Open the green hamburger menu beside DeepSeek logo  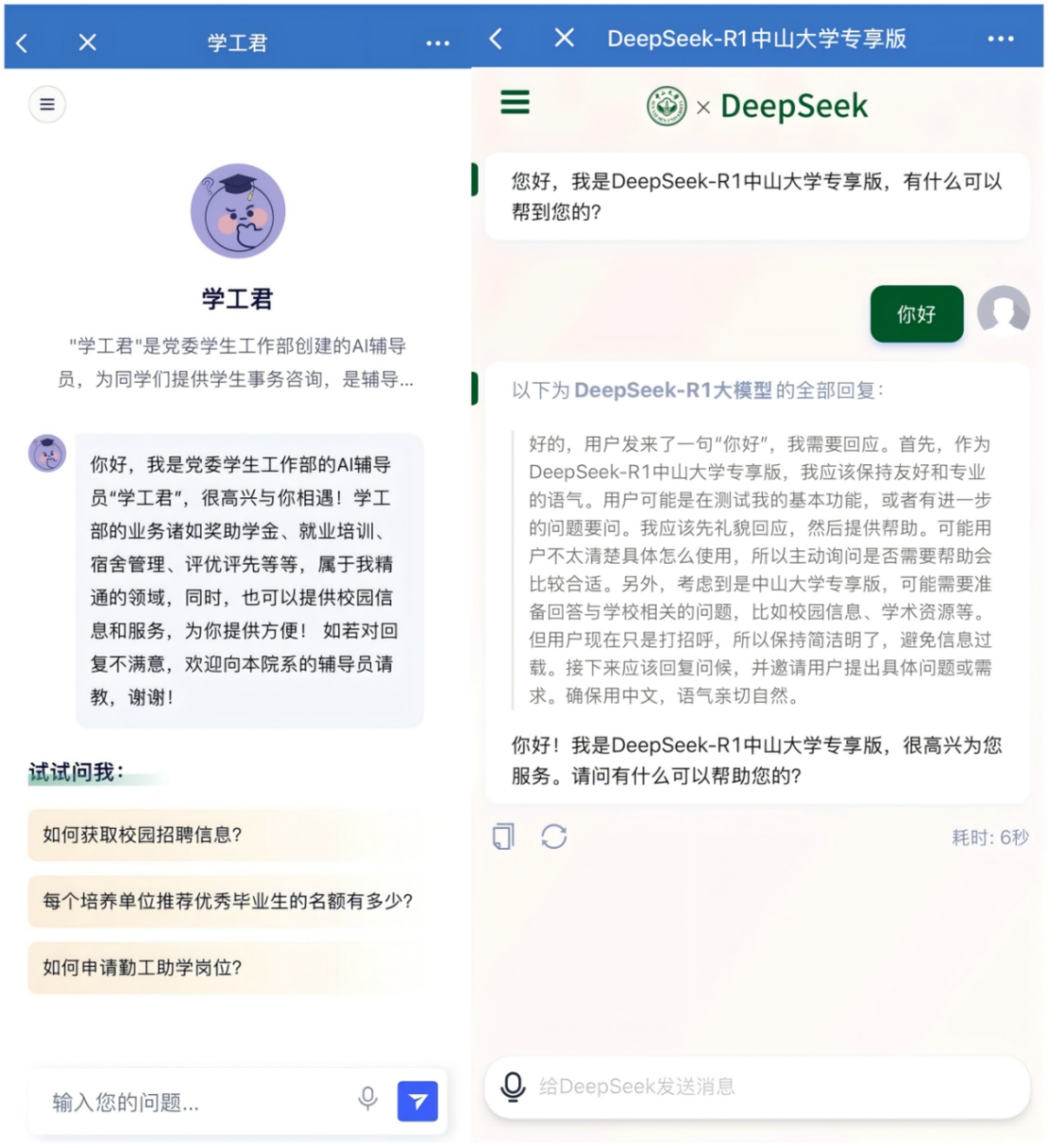(x=515, y=102)
